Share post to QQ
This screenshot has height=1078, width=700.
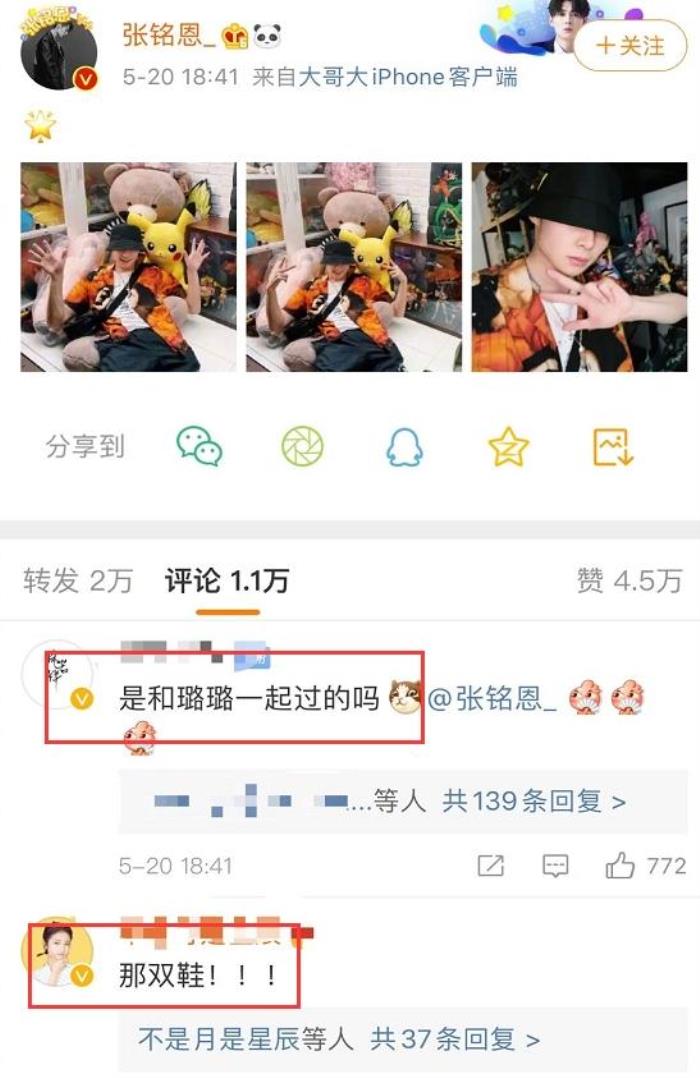405,446
